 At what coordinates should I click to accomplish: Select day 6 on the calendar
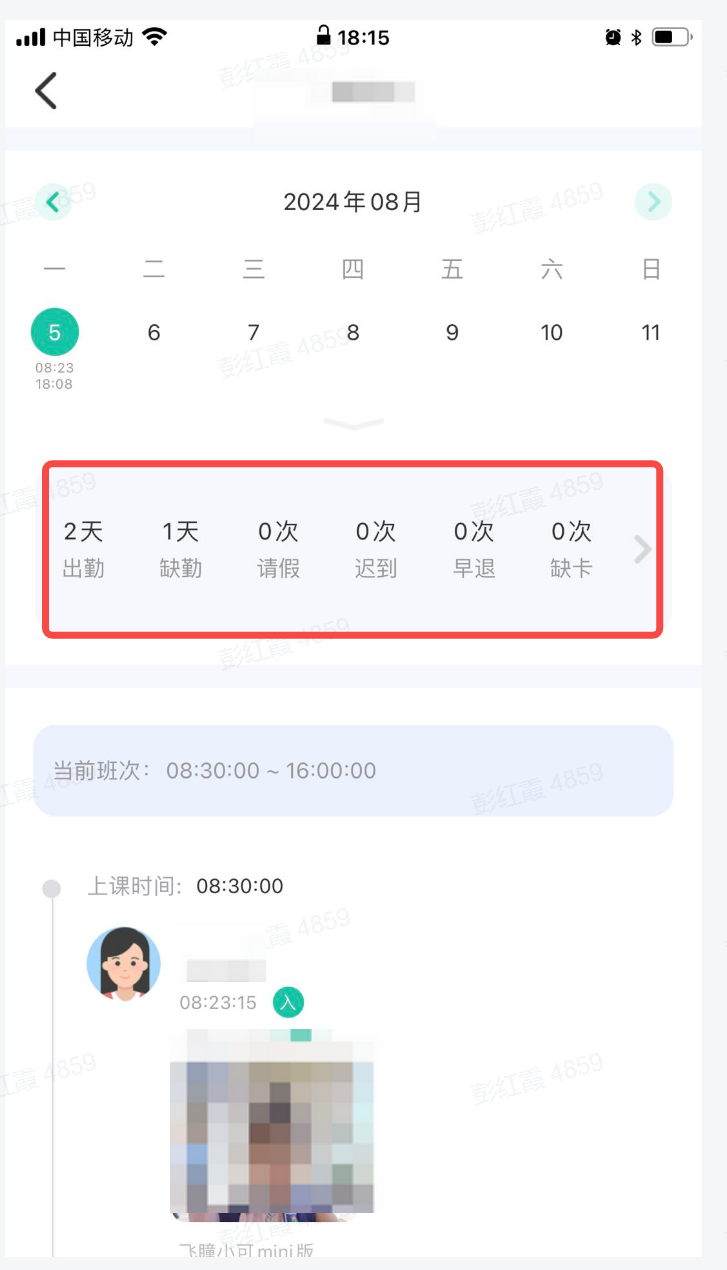pos(154,333)
